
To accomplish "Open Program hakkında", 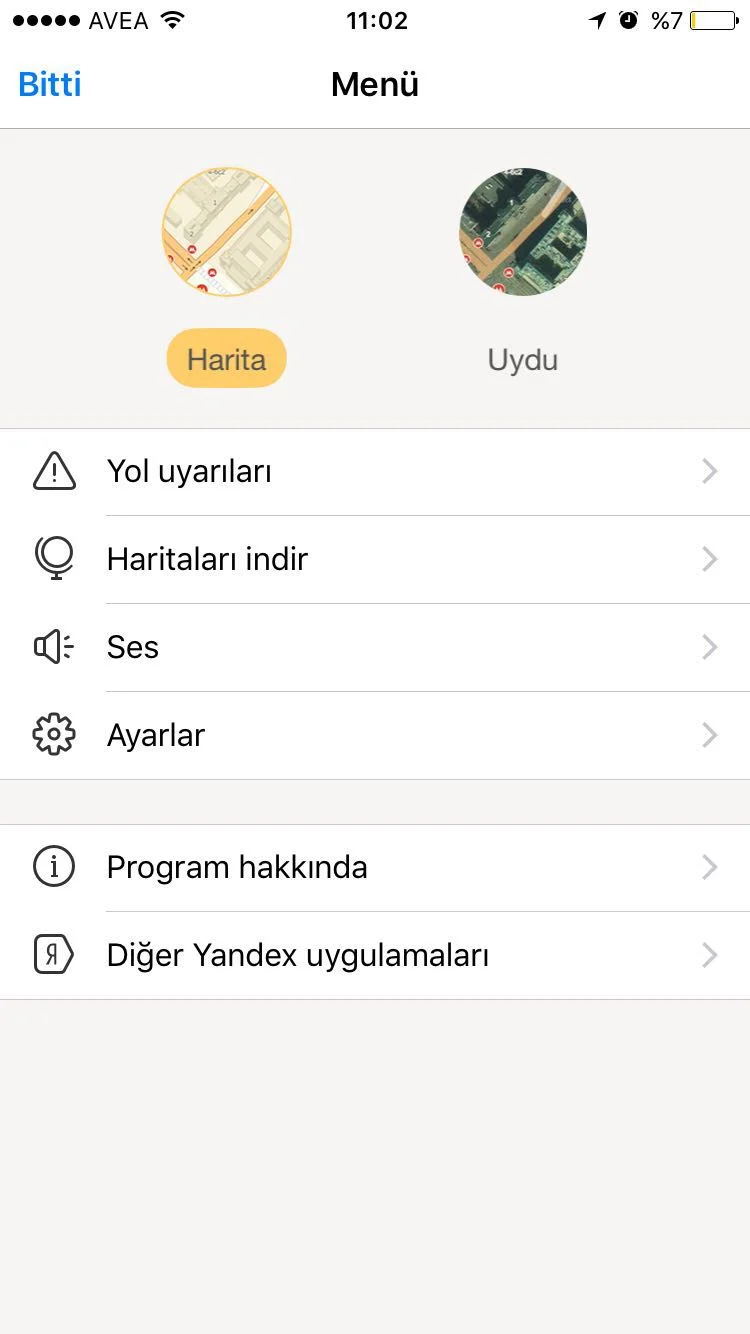I will (375, 867).
